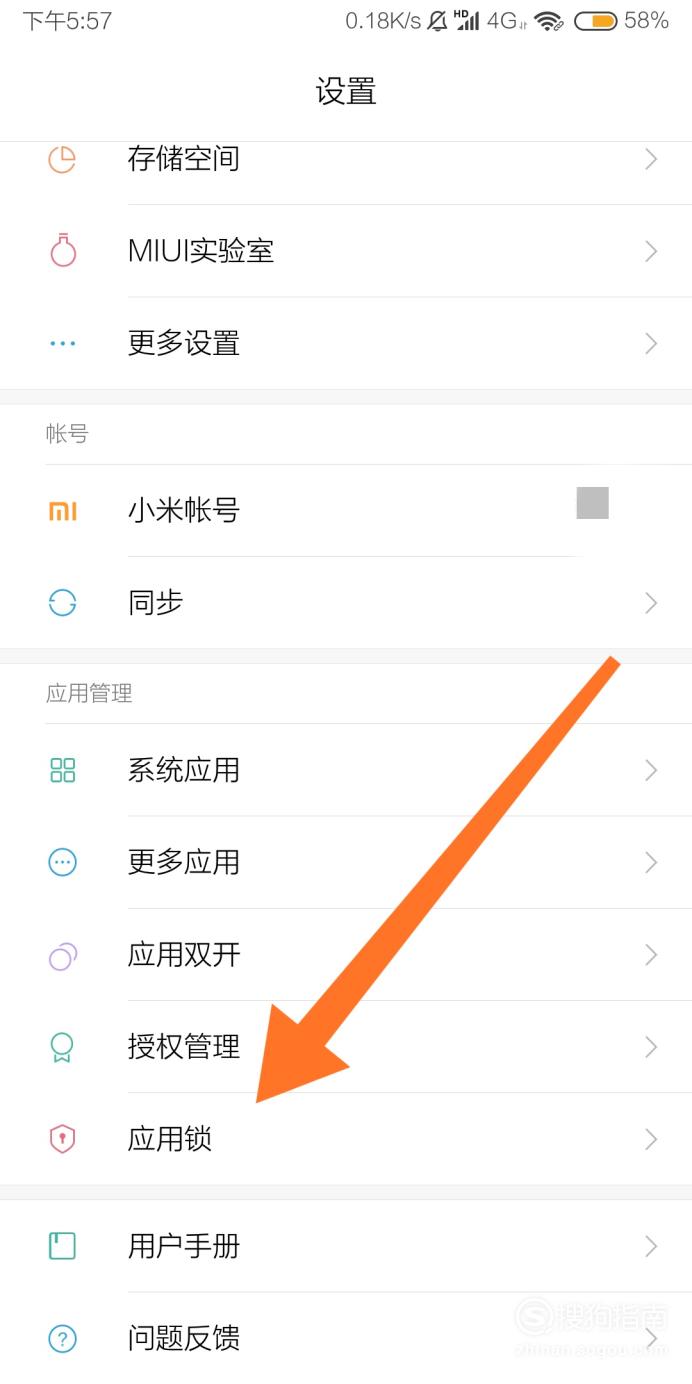
Task: Open 小米帐号 account settings
Action: [x=346, y=511]
